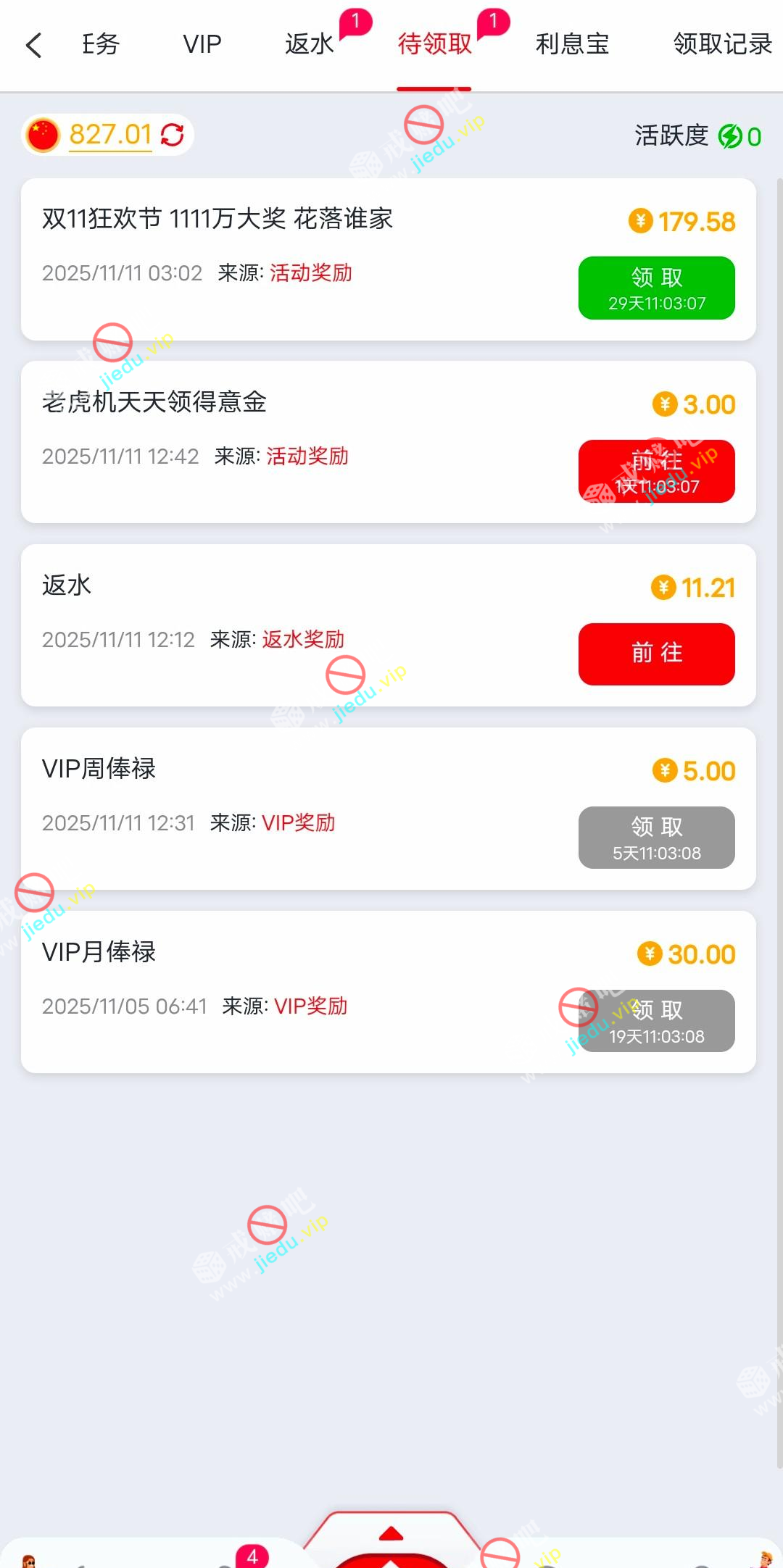783x1568 pixels.
Task: Go back using the top-left arrow
Action: pos(33,45)
